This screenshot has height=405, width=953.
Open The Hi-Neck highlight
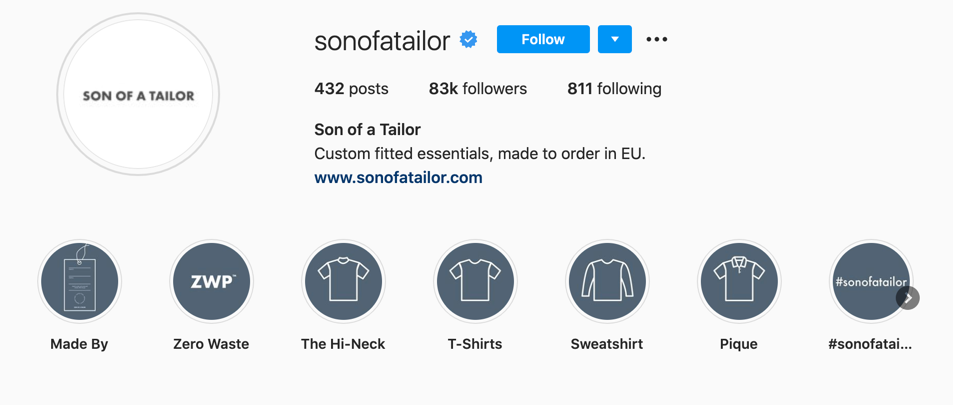tap(343, 282)
